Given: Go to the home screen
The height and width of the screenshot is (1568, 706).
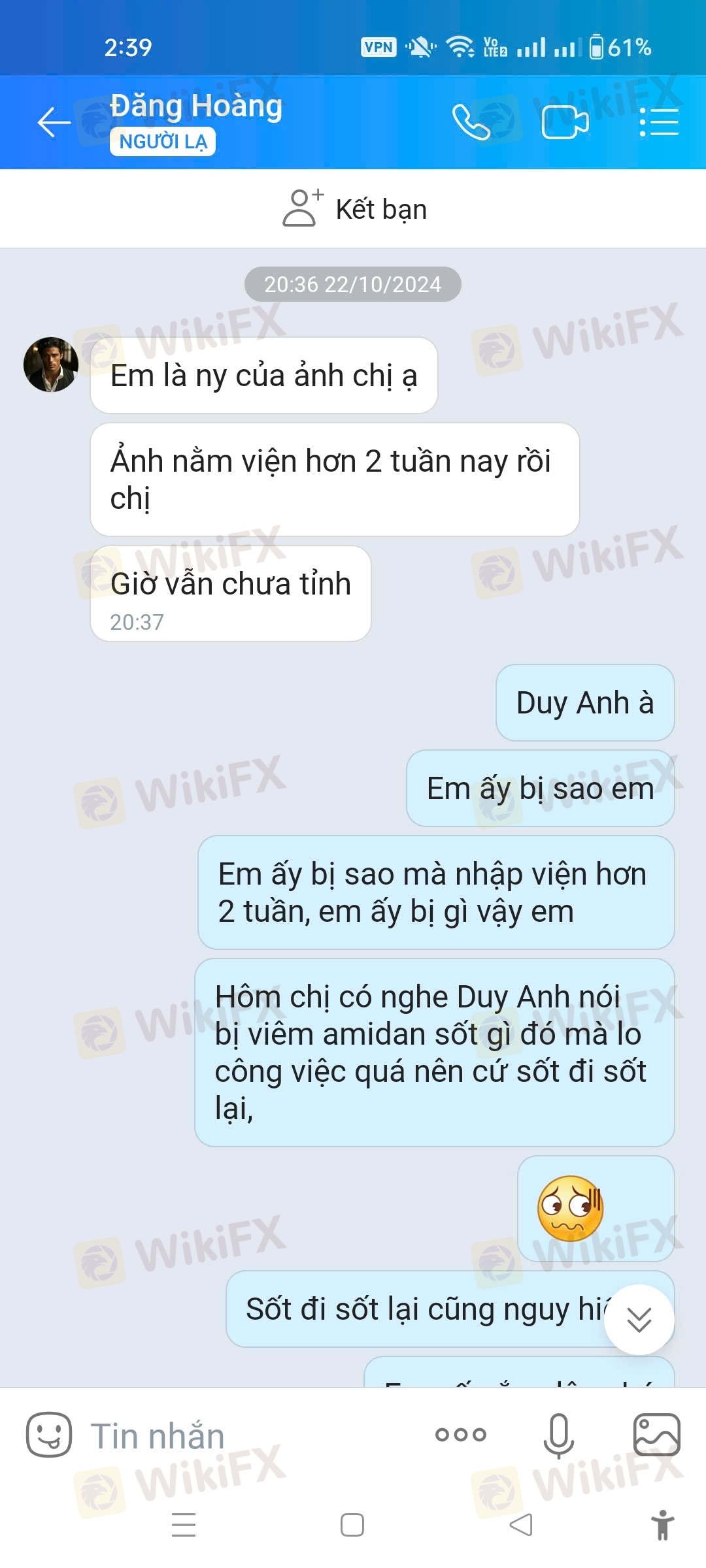Looking at the screenshot, I should 352,1525.
